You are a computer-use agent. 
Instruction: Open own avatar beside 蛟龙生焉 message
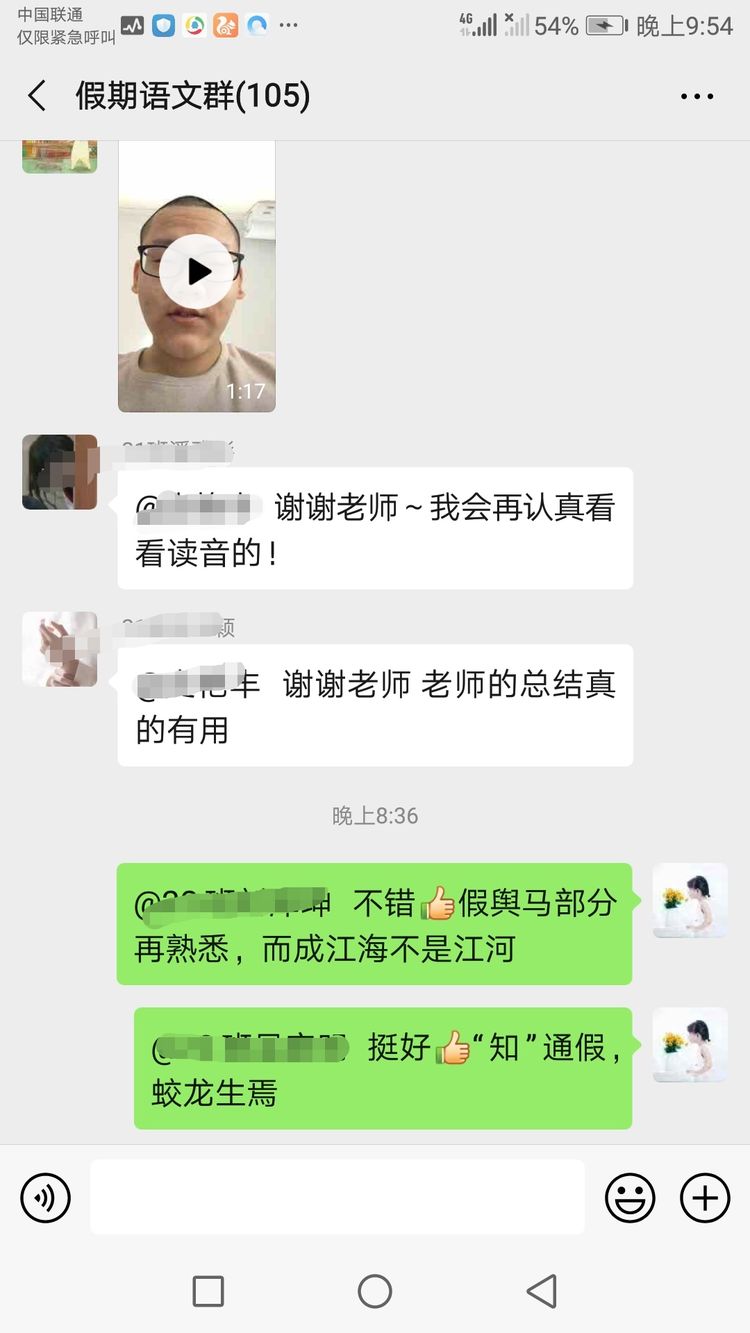click(x=690, y=1044)
